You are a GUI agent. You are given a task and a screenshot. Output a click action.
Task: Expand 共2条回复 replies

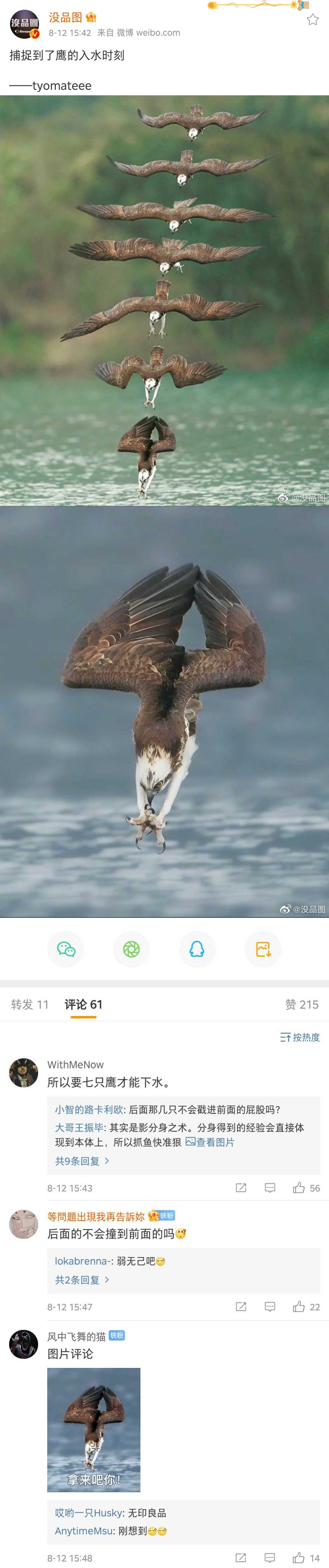[82, 1280]
